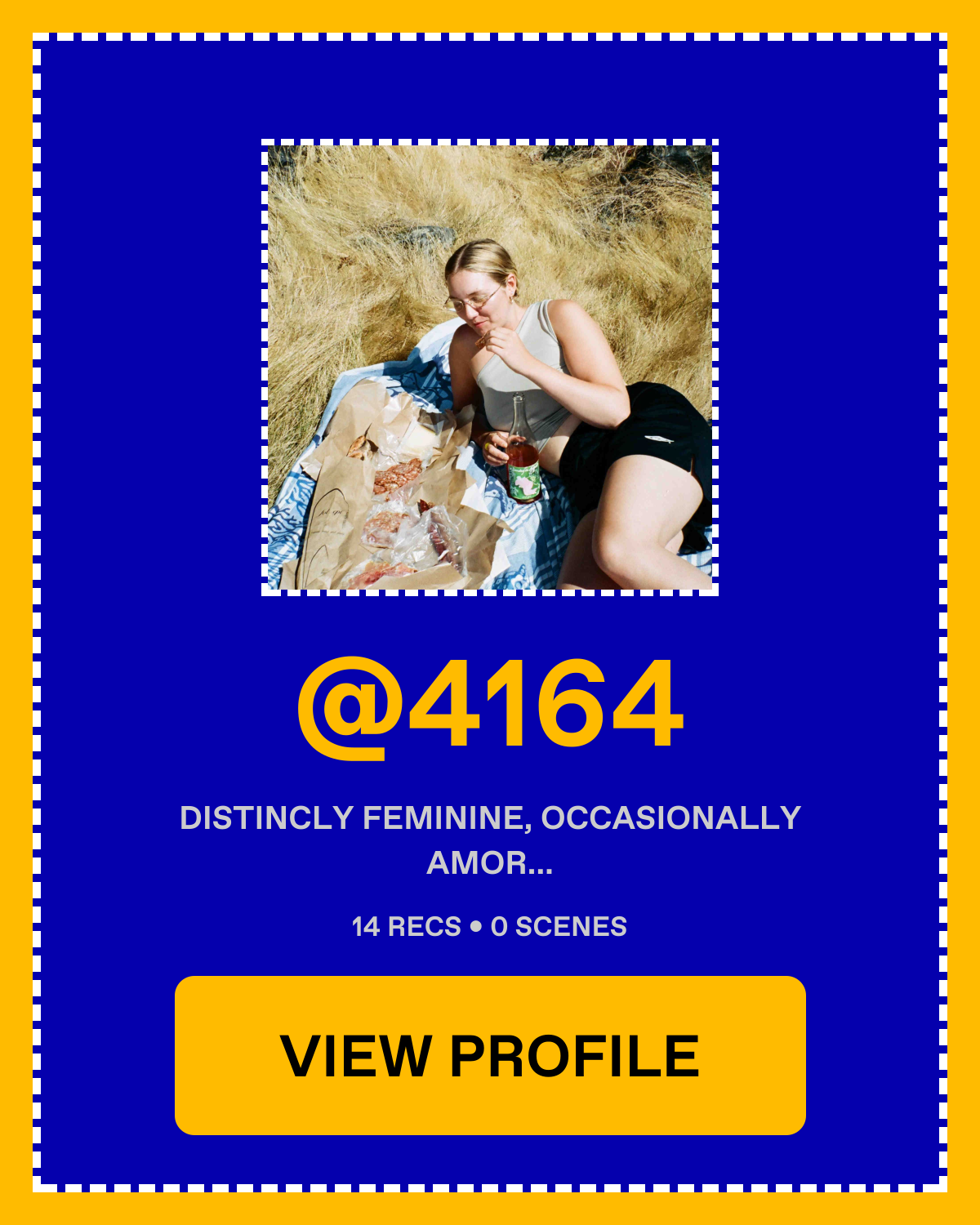This screenshot has width=980, height=1225.
Task: Tap the View Profile button
Action: (490, 1055)
